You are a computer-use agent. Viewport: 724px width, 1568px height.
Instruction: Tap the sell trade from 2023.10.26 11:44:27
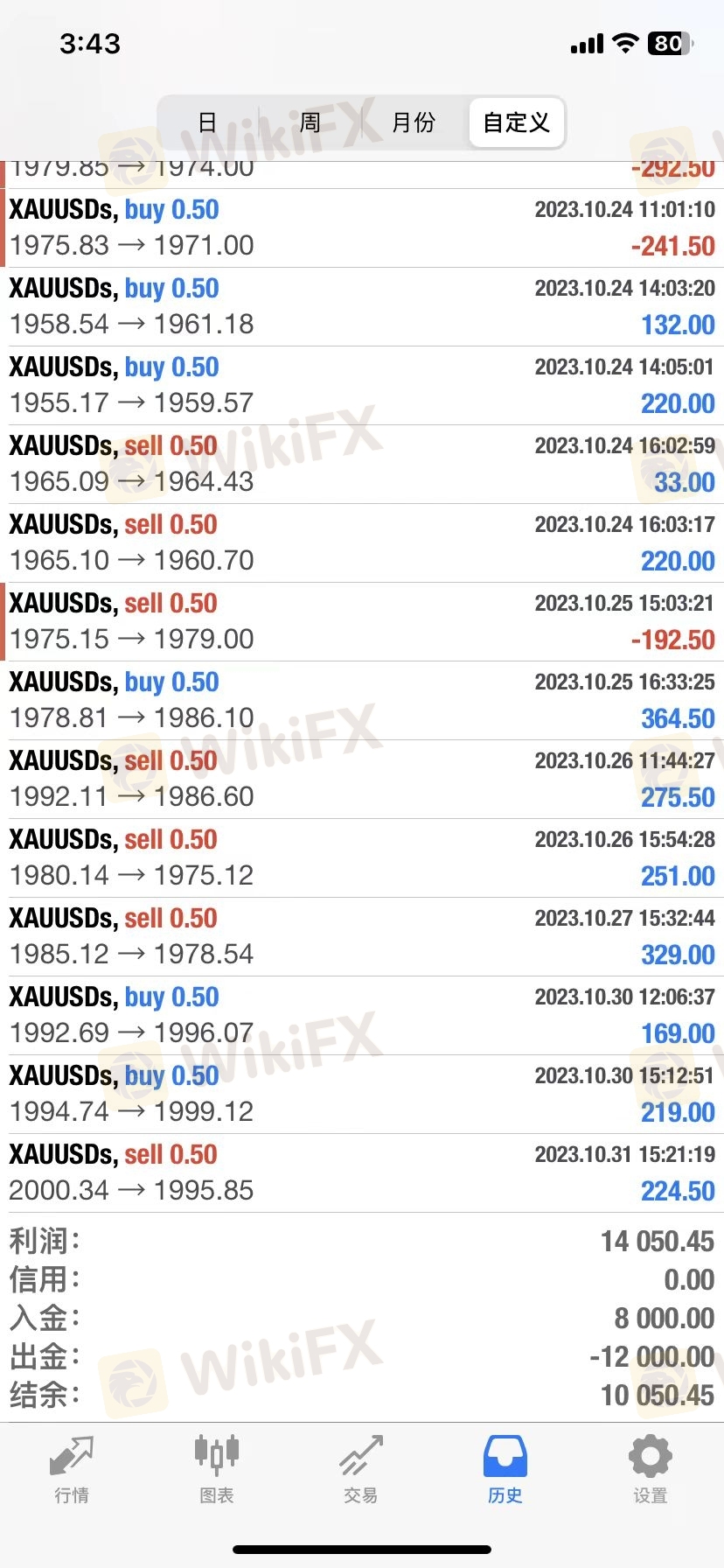[x=362, y=780]
